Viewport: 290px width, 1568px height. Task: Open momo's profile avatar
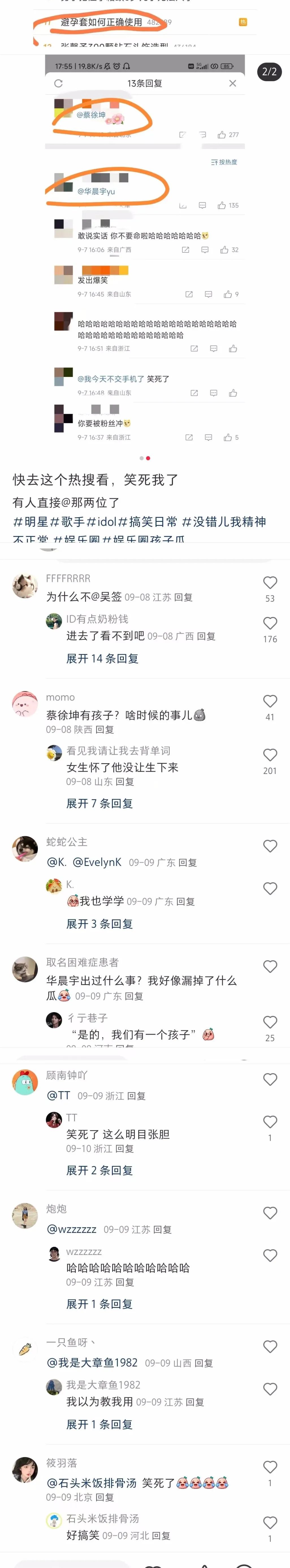(25, 704)
